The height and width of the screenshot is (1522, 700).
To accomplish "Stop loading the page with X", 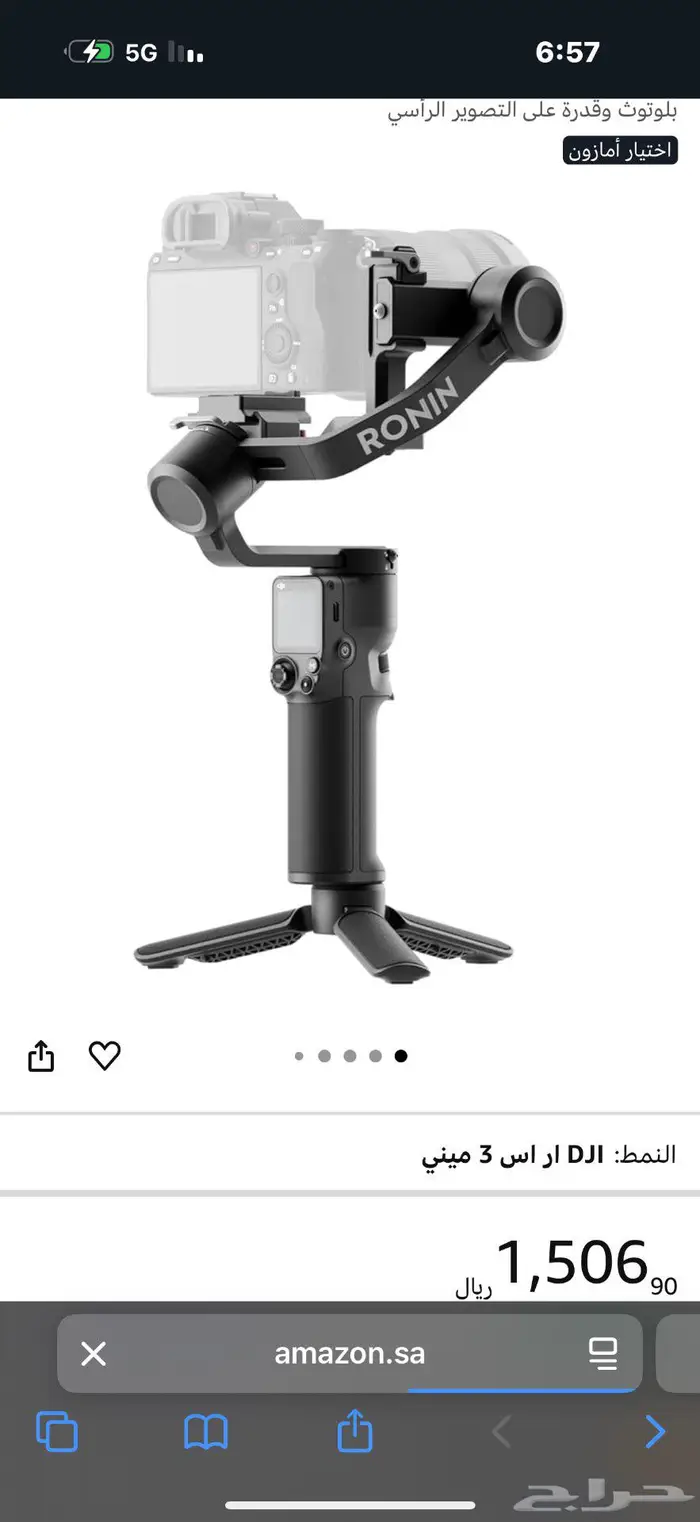I will pyautogui.click(x=93, y=1354).
